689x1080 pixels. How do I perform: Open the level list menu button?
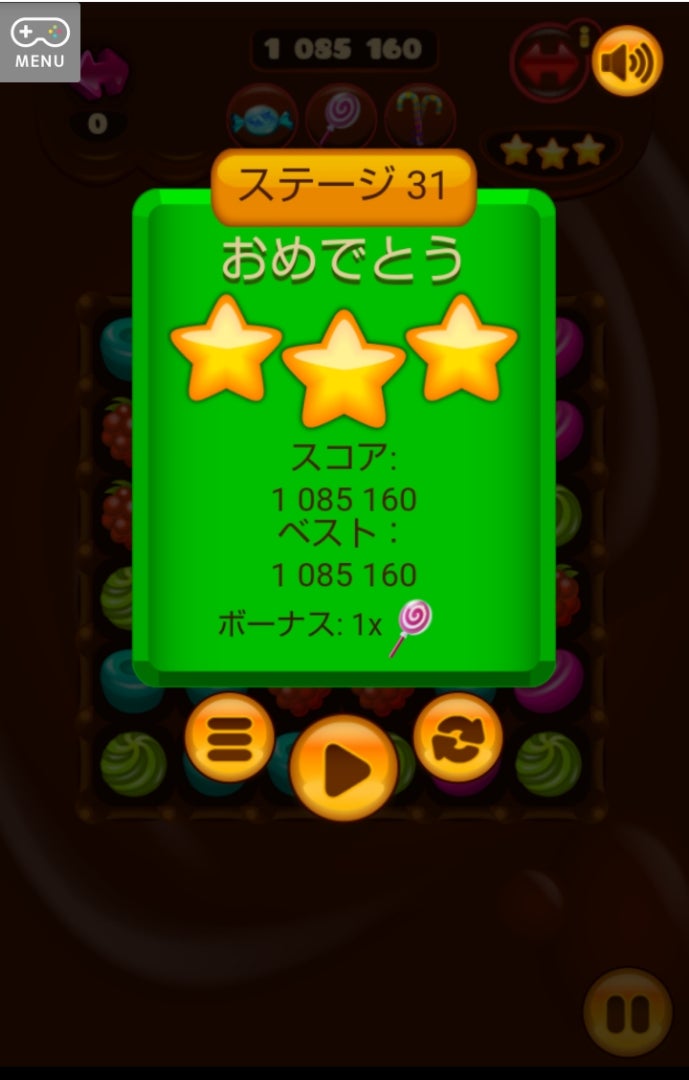tap(229, 738)
